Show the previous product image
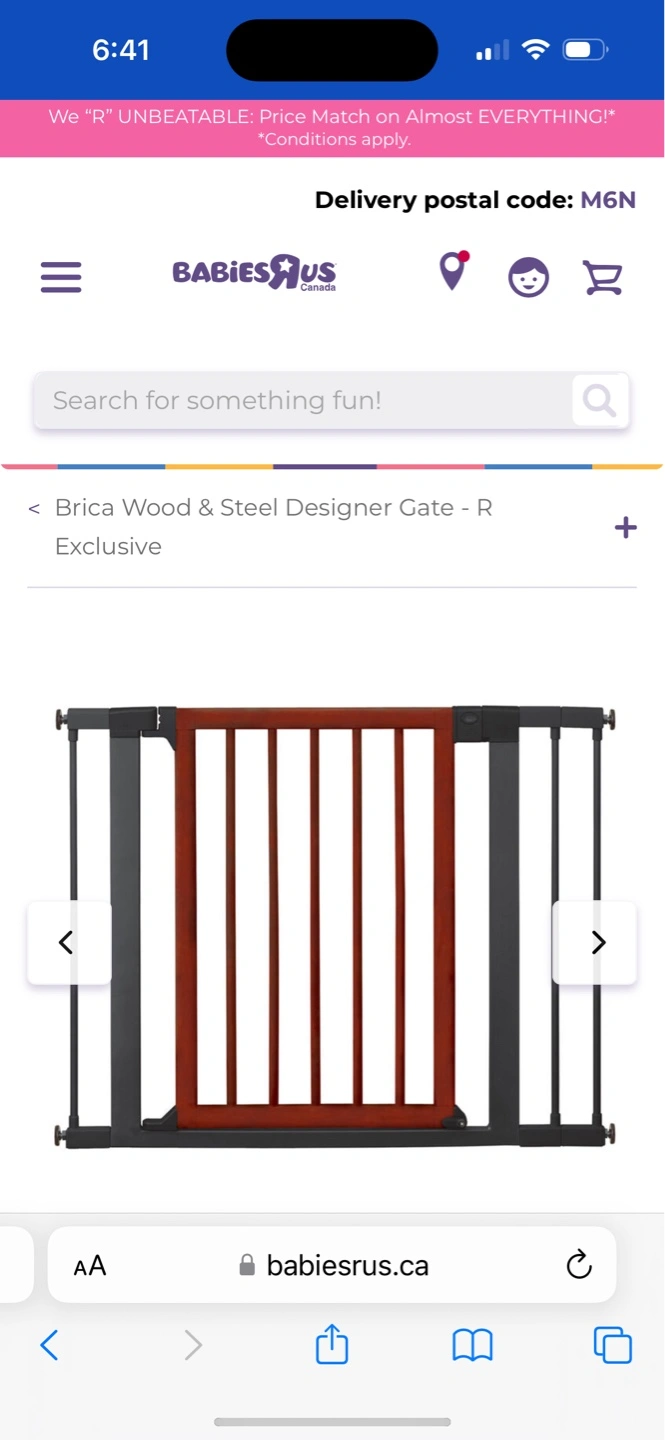The image size is (665, 1440). [67, 942]
